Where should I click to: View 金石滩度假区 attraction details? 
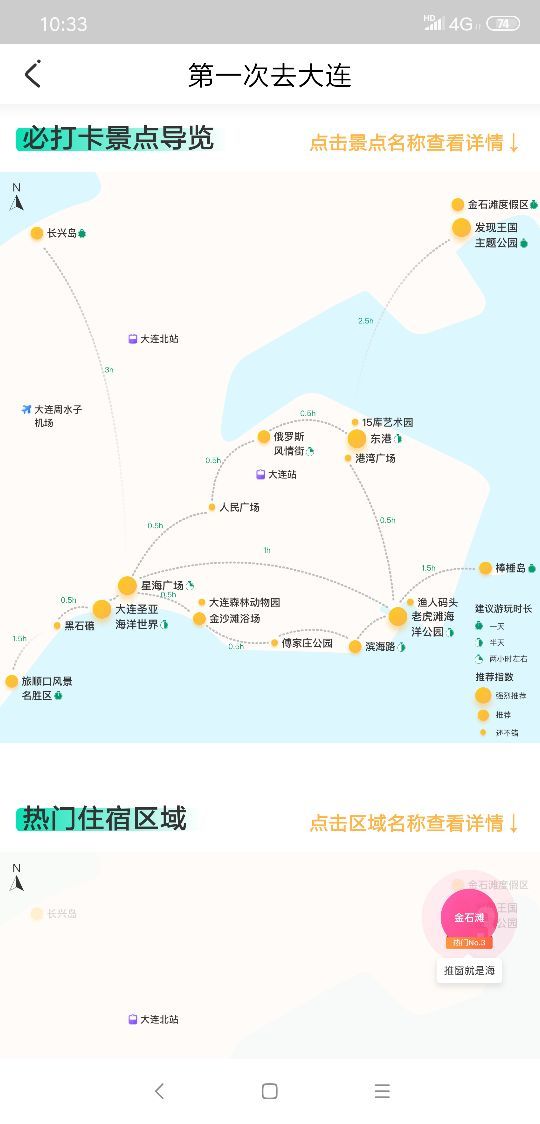pos(498,204)
